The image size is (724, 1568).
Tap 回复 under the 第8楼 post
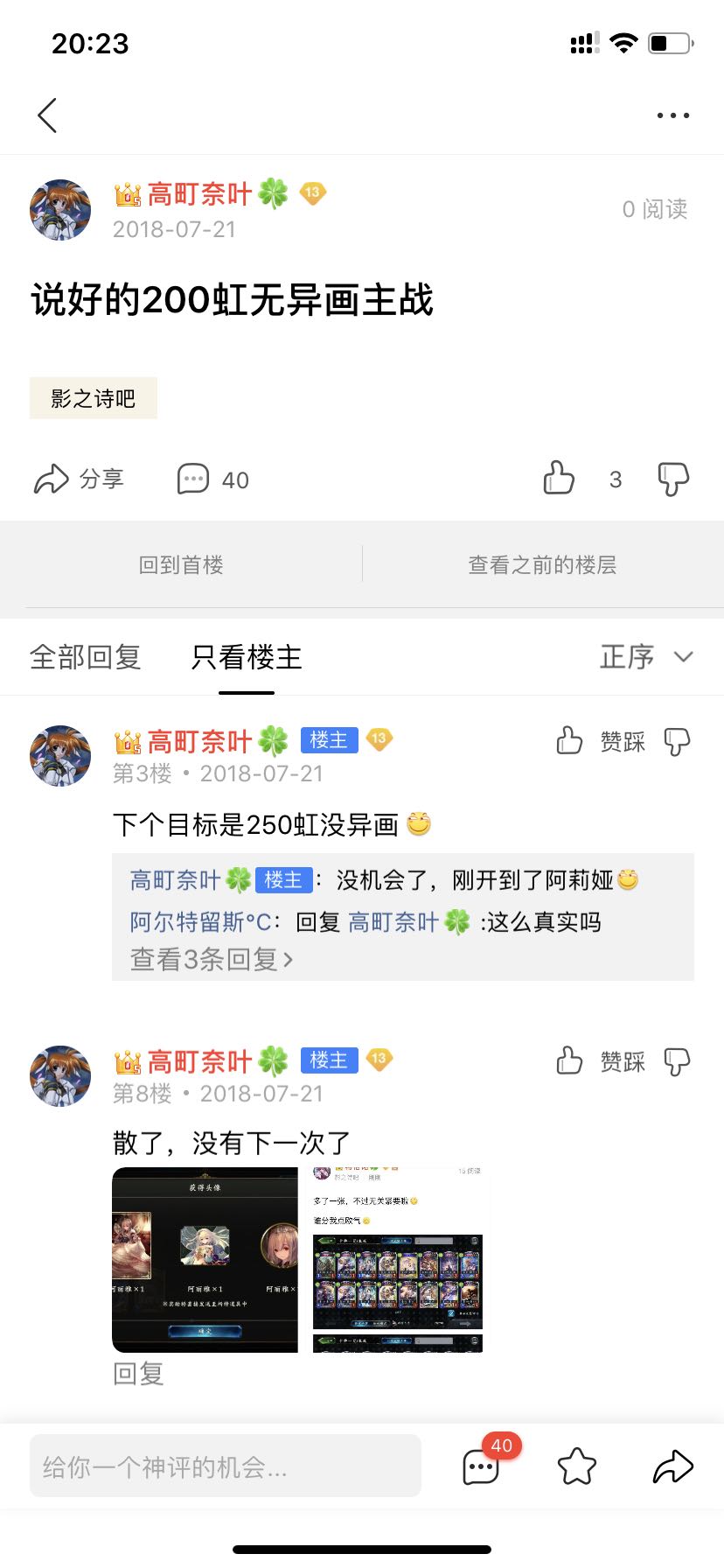[x=139, y=1374]
